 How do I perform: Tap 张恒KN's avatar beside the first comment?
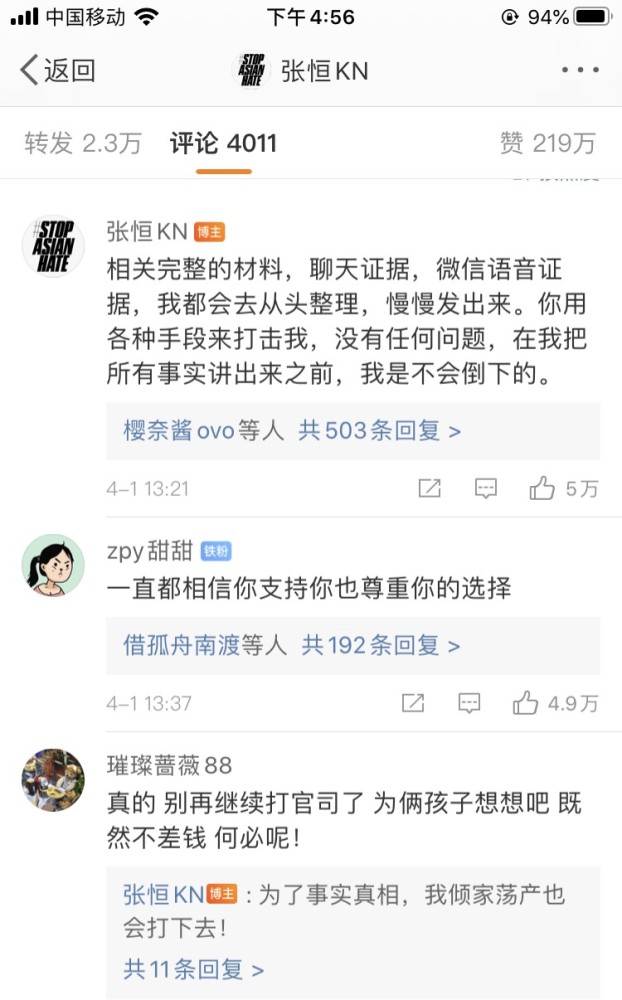pos(53,244)
